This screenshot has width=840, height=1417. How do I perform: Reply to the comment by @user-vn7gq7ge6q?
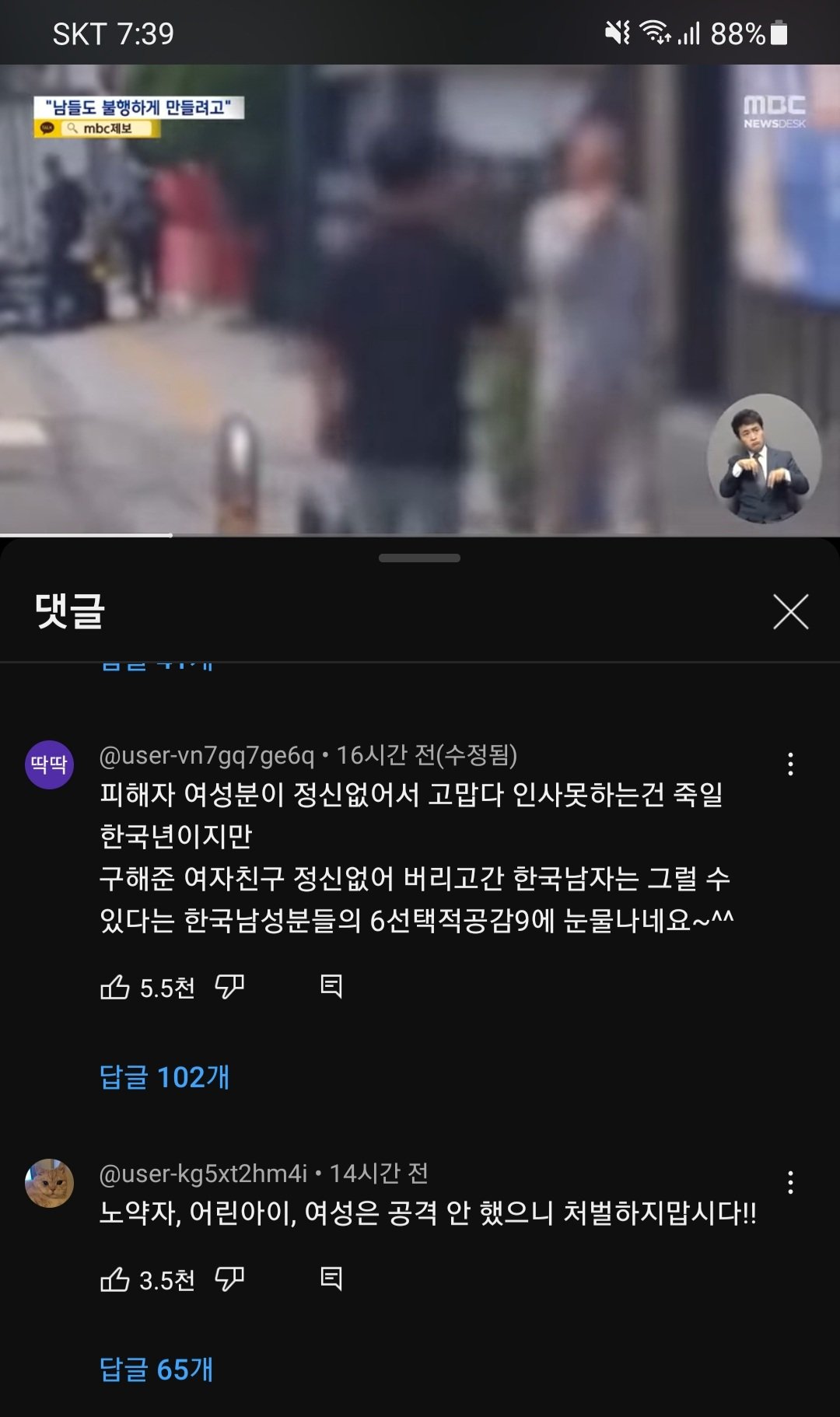tap(331, 986)
